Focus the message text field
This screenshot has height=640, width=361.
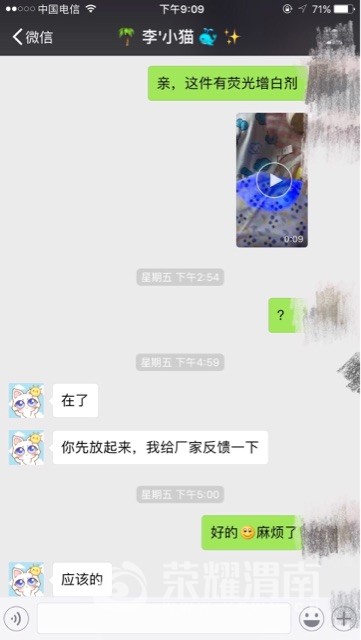click(x=164, y=618)
